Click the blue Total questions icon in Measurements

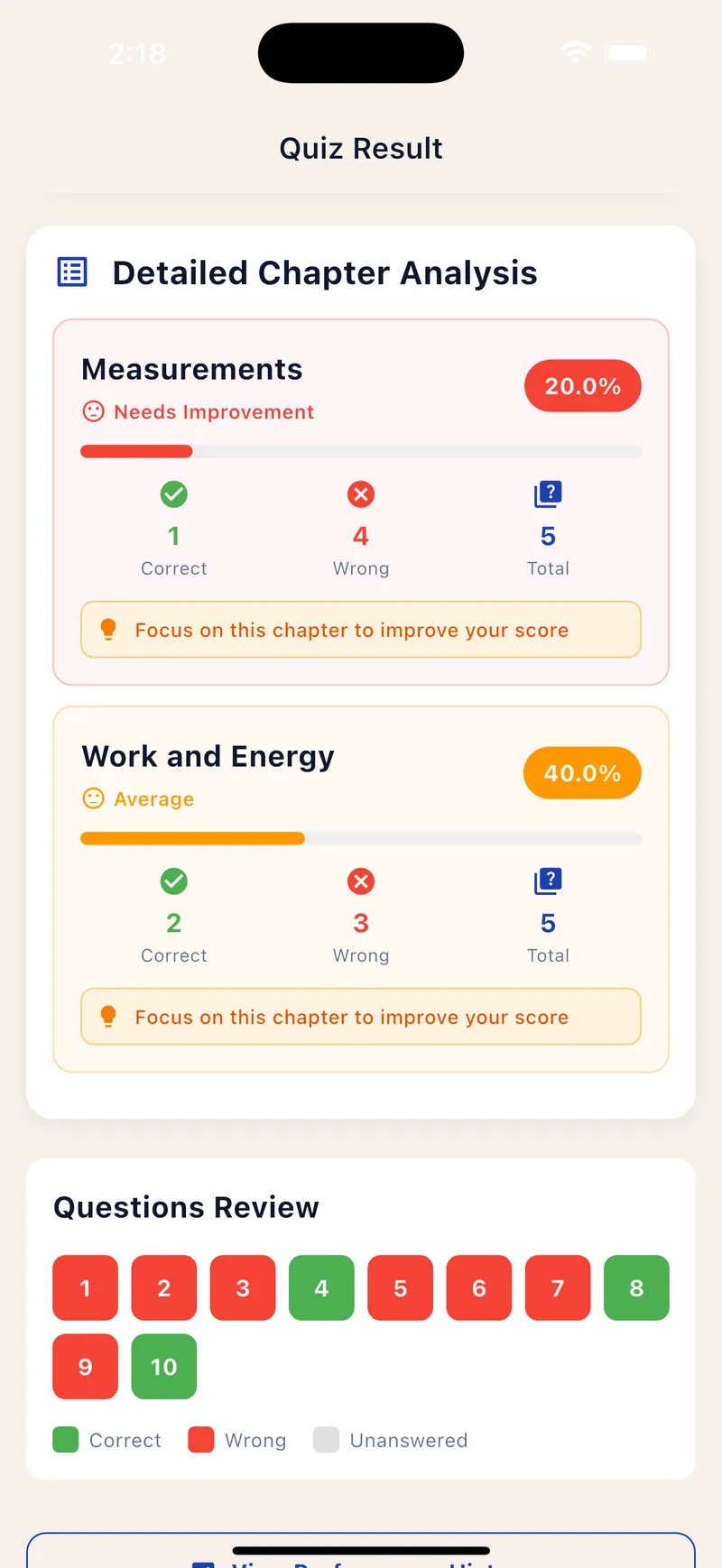pos(548,494)
